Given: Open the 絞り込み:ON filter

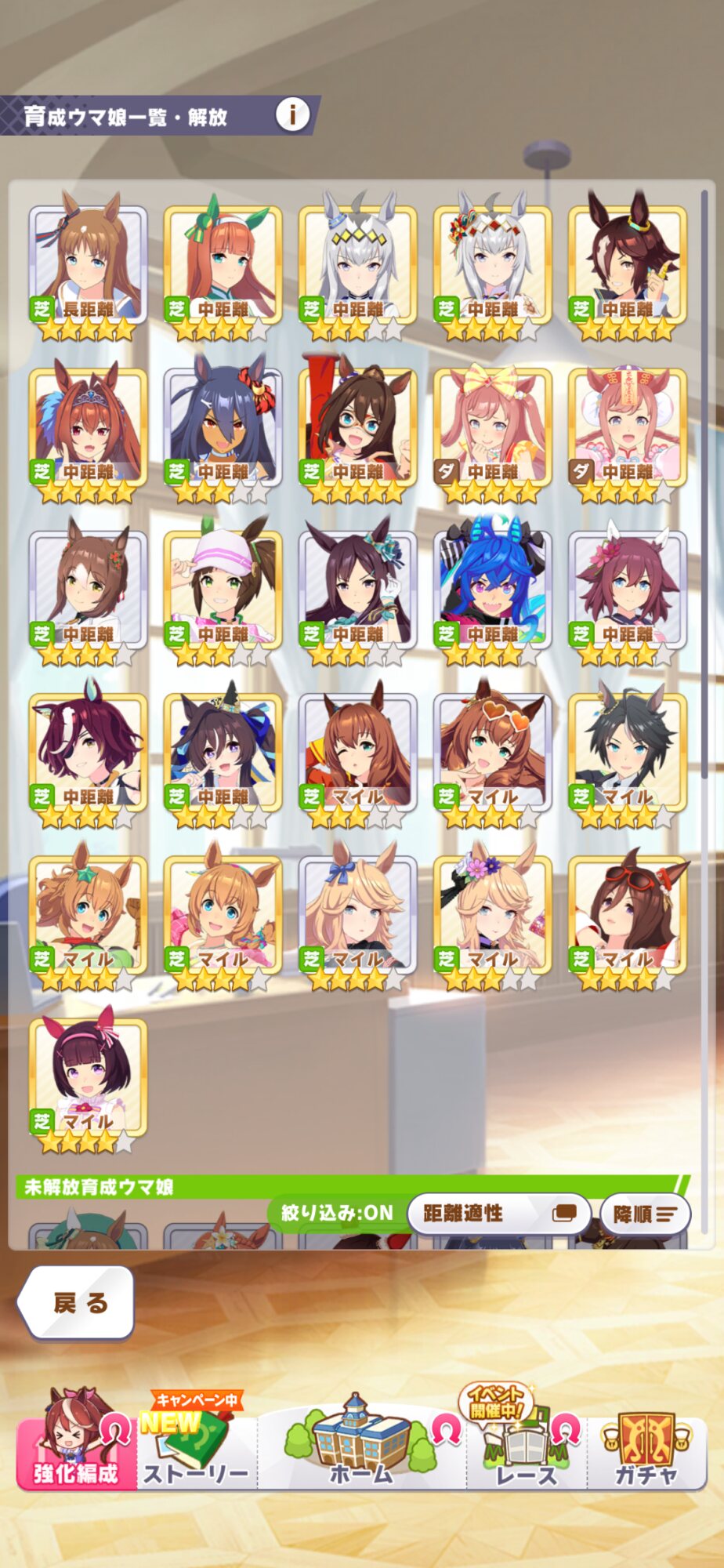Looking at the screenshot, I should 338,1213.
